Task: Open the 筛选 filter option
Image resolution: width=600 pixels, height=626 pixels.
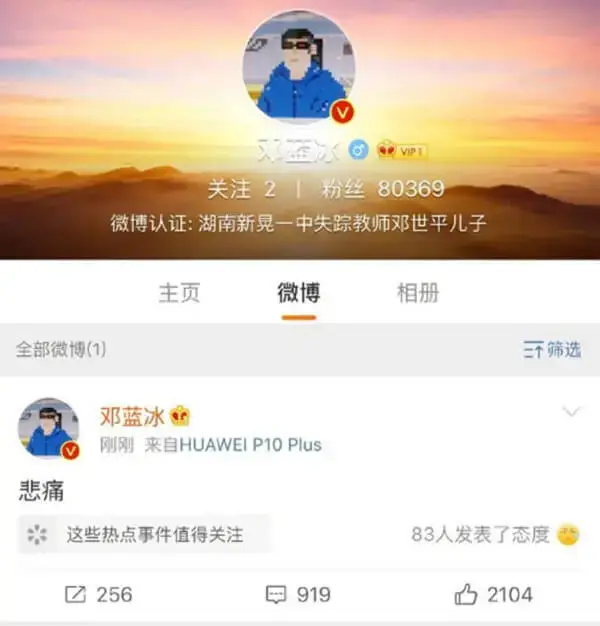Action: pyautogui.click(x=552, y=349)
